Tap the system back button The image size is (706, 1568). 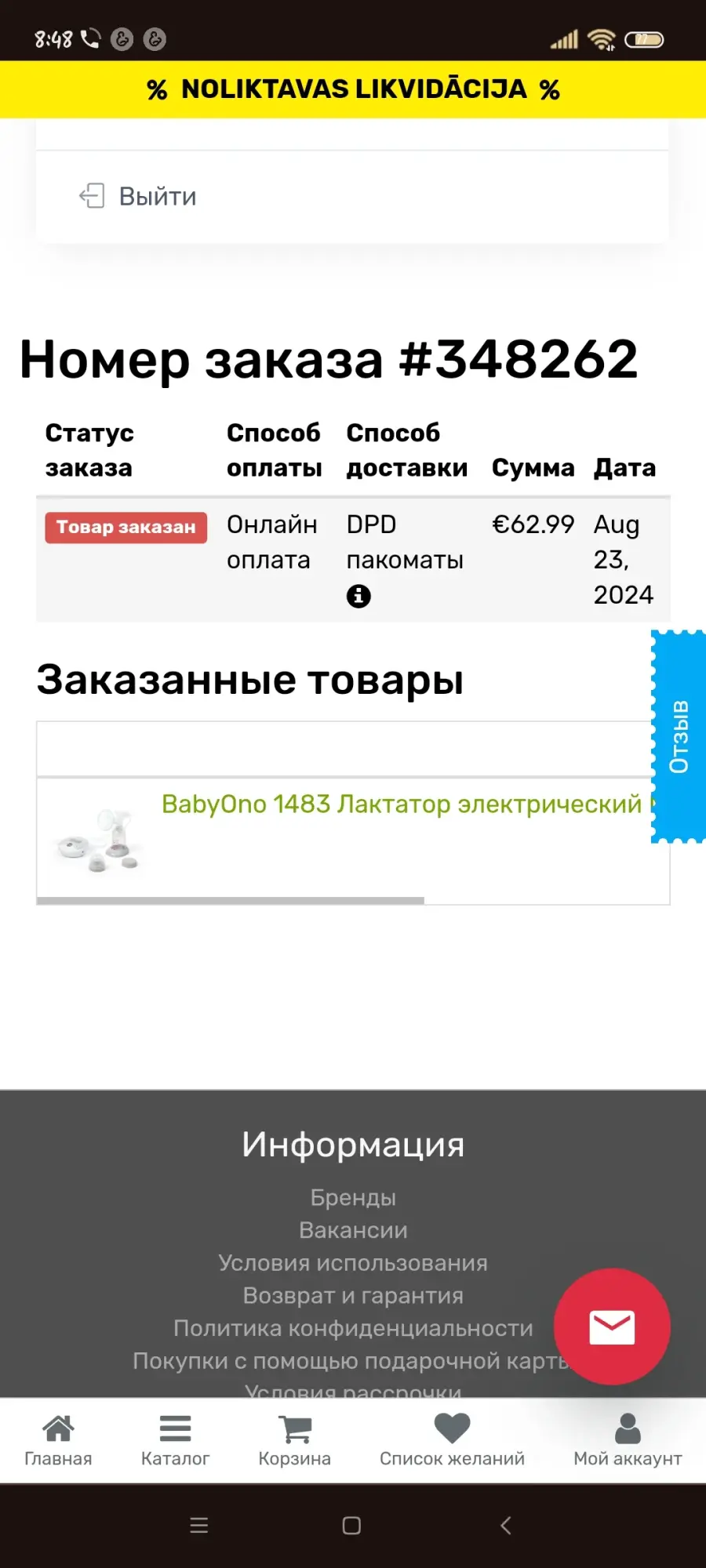point(506,1525)
